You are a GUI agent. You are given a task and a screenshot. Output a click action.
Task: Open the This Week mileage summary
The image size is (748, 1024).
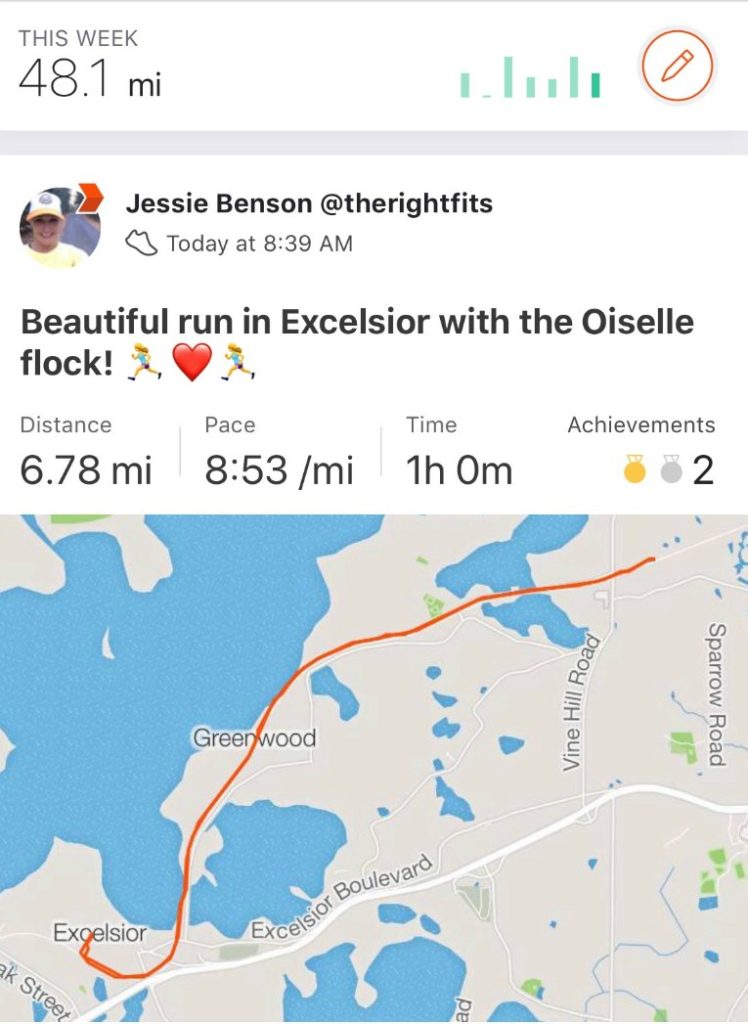90,66
